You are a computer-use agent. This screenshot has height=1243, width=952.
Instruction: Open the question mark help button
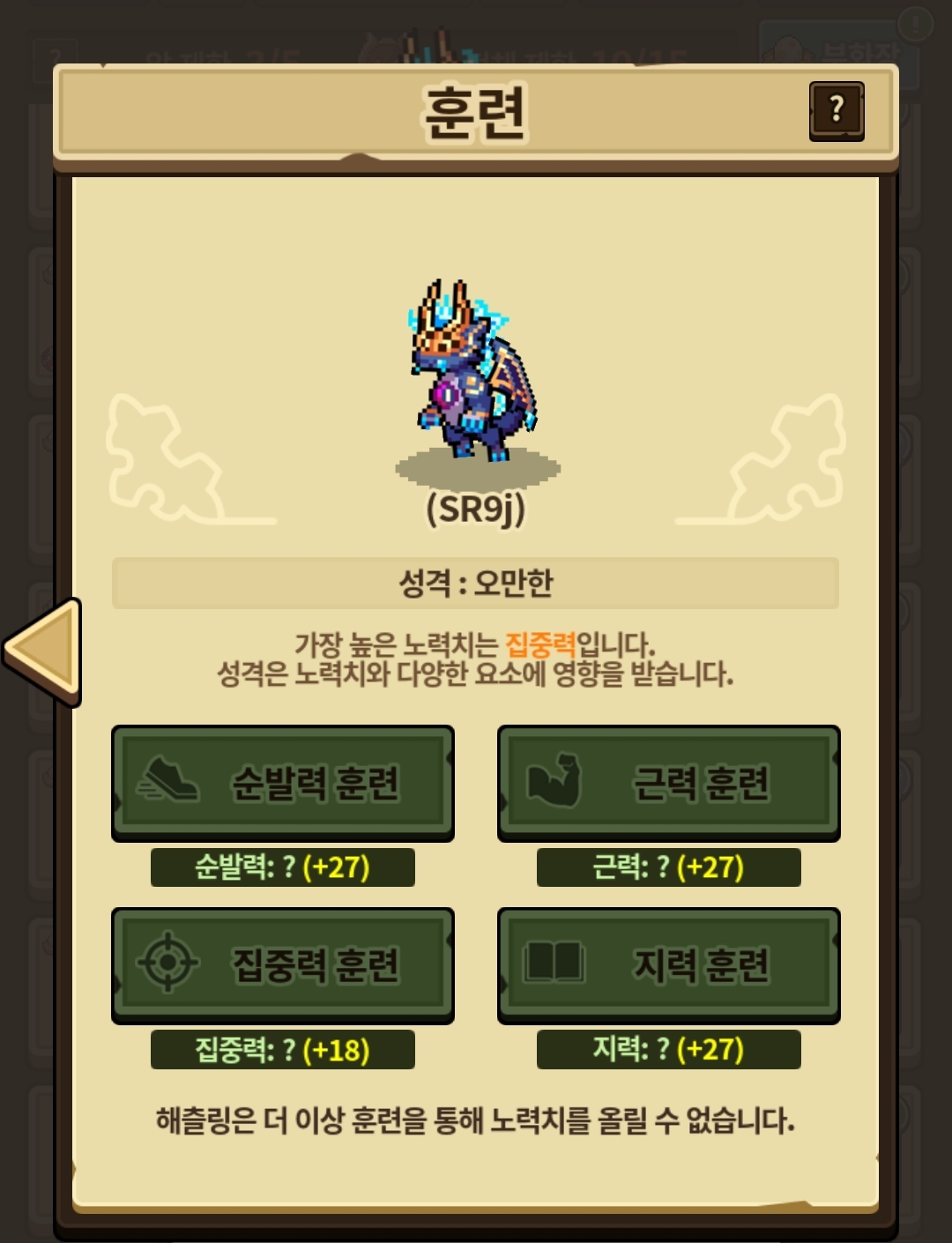(x=837, y=111)
